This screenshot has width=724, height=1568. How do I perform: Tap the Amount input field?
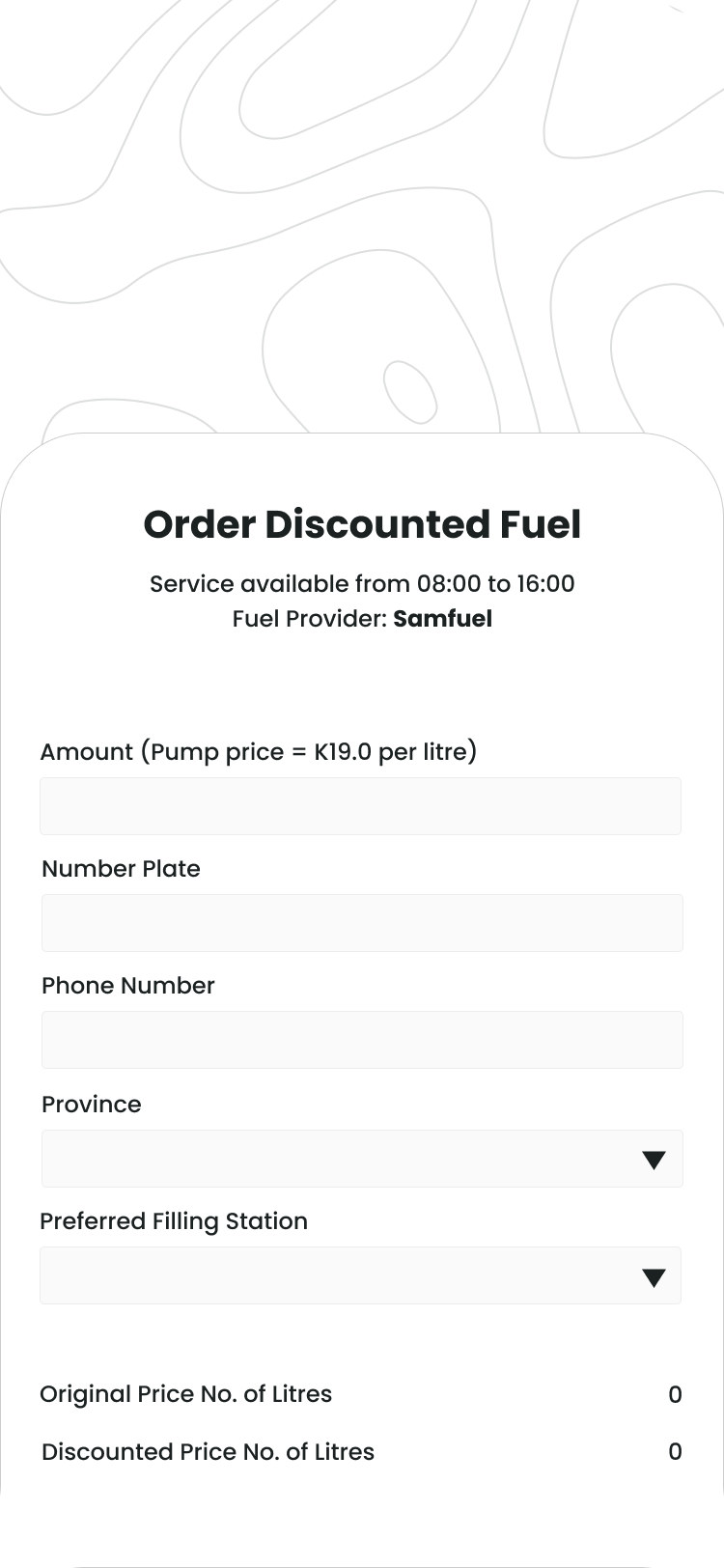[360, 806]
